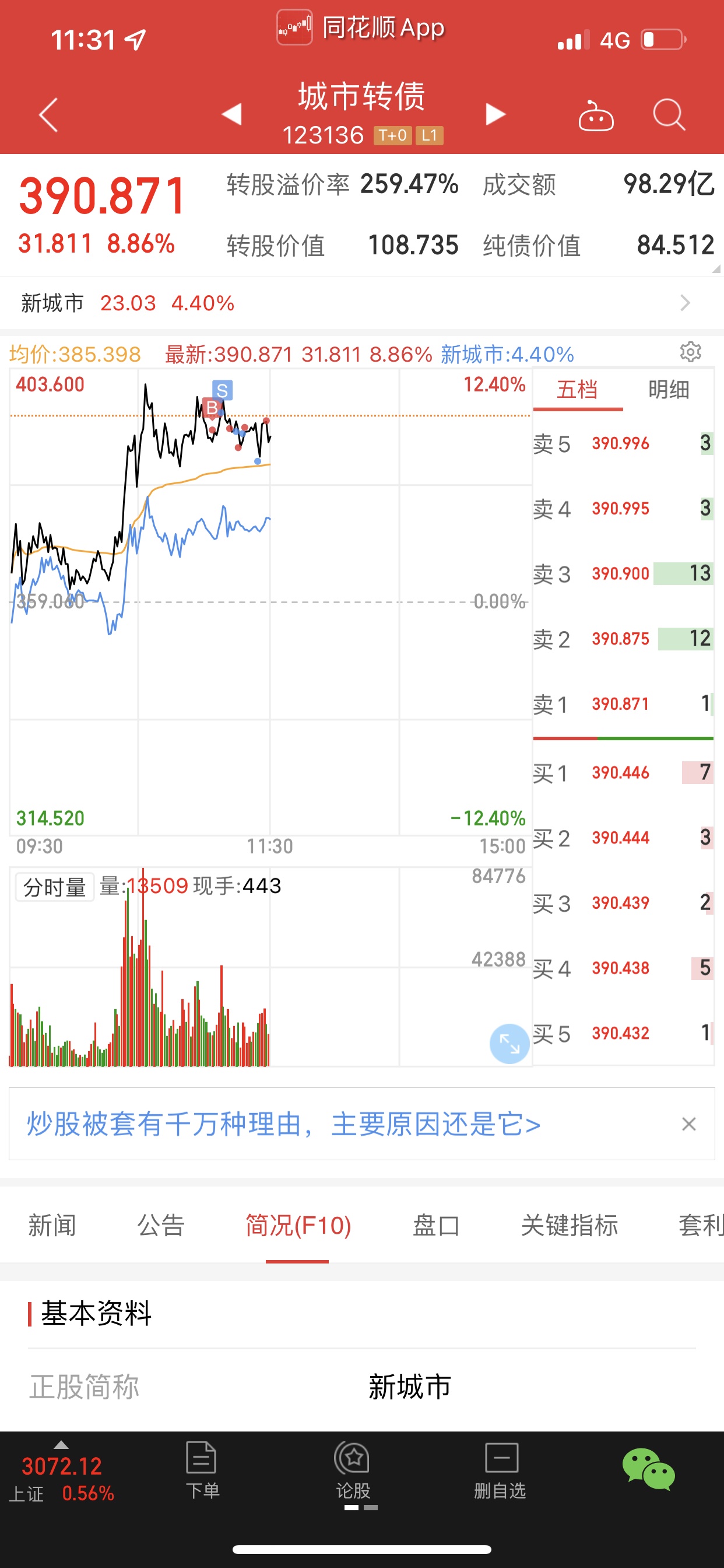Switch to the 新闻 tab
The height and width of the screenshot is (1568, 724).
(x=52, y=1224)
